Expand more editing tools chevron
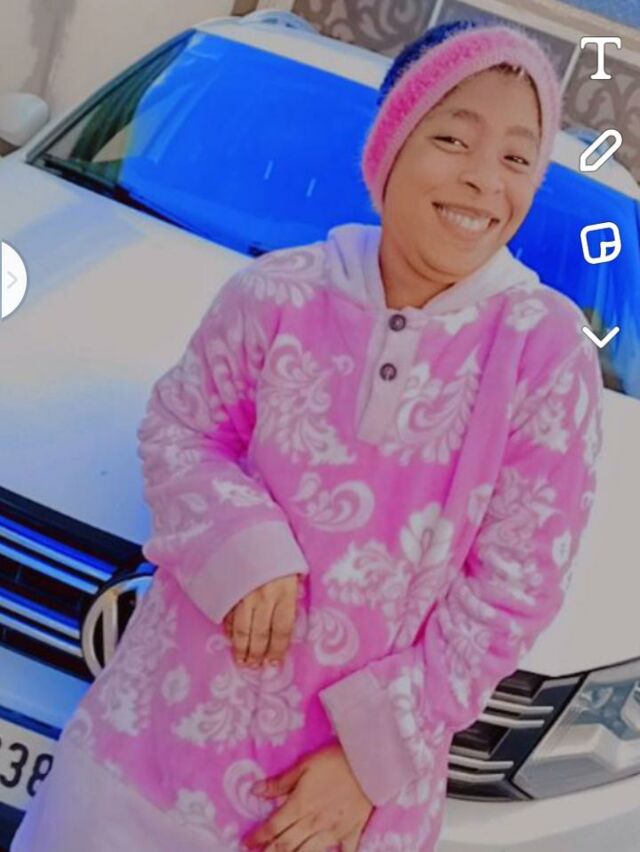640x852 pixels. click(600, 336)
